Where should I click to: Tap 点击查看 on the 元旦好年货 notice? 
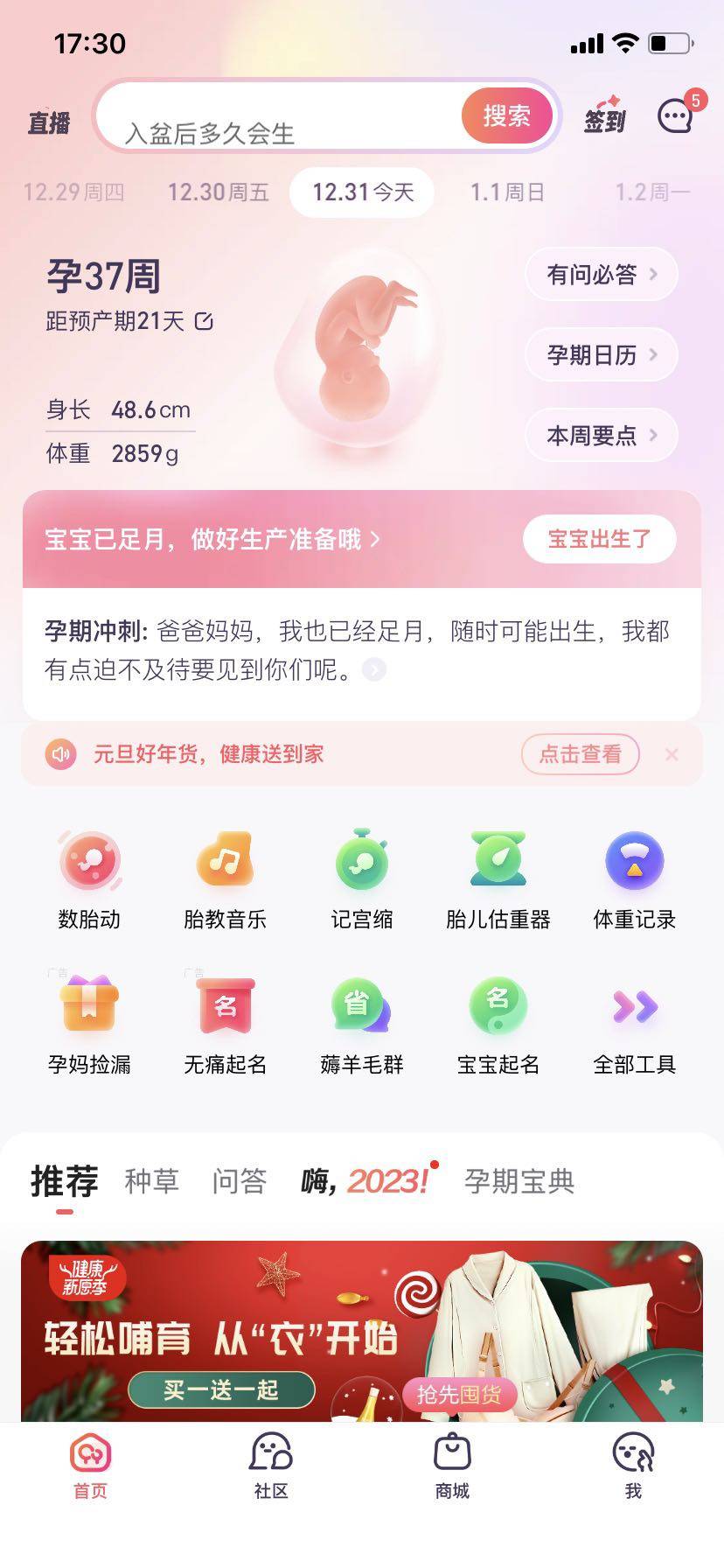[x=580, y=754]
